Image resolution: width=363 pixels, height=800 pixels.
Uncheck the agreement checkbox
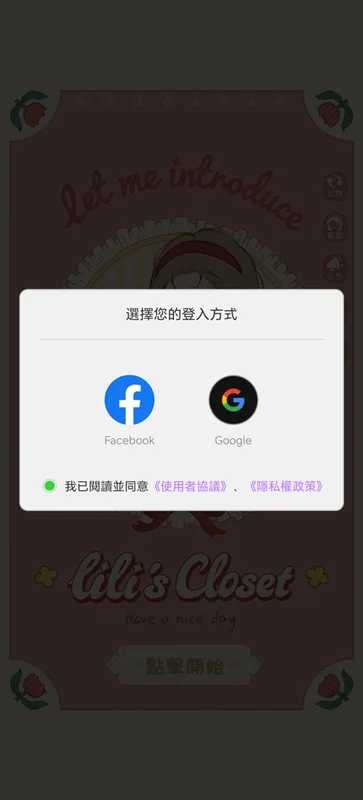(x=50, y=486)
